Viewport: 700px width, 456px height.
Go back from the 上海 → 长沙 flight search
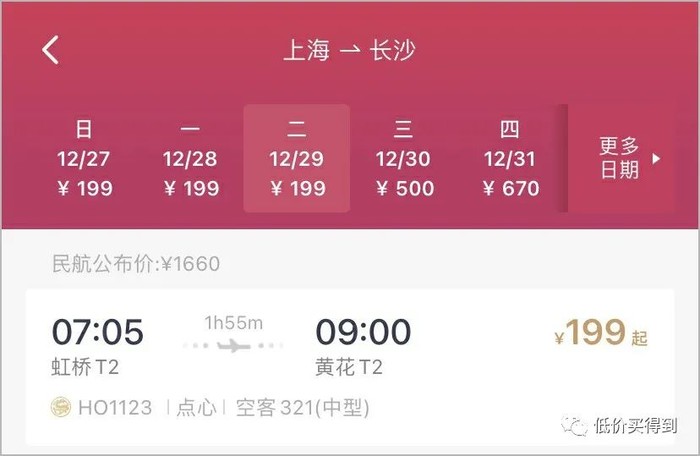51,50
